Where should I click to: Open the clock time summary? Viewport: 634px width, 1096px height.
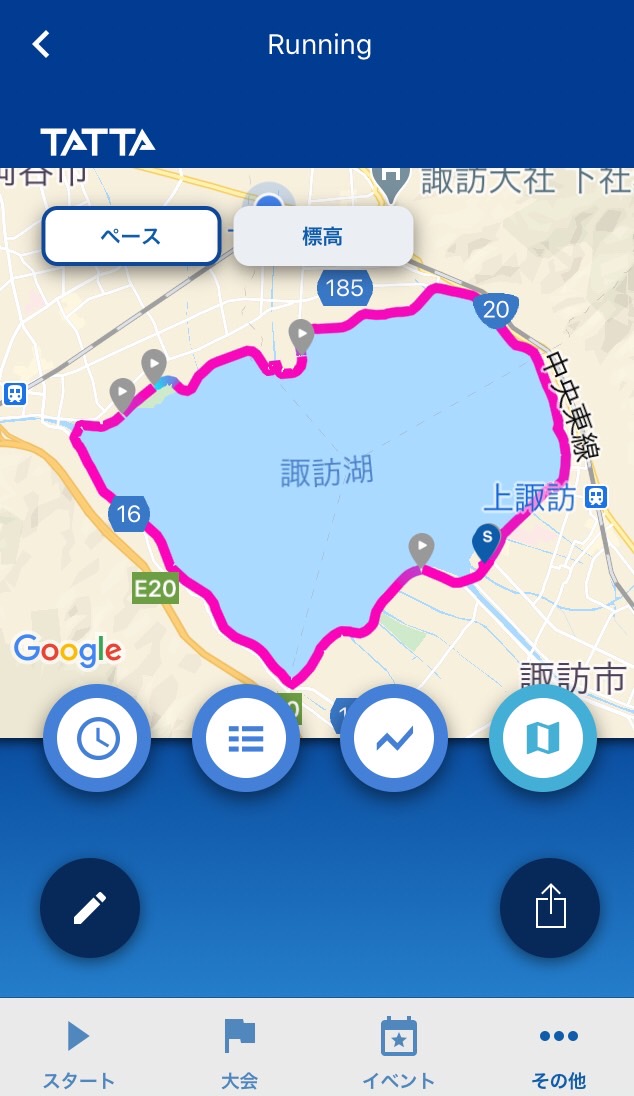point(97,738)
